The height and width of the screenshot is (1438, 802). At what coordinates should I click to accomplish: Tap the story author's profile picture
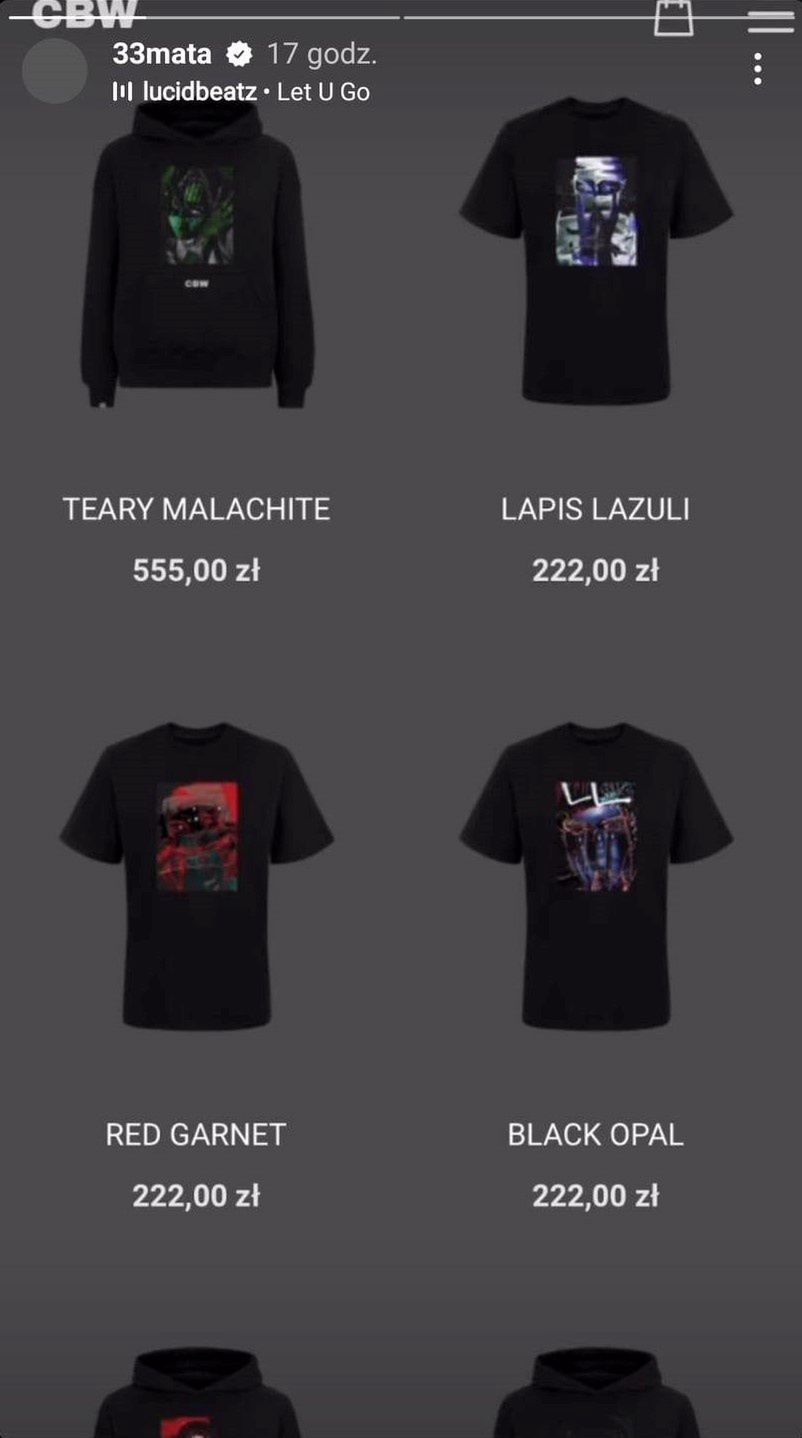(55, 71)
